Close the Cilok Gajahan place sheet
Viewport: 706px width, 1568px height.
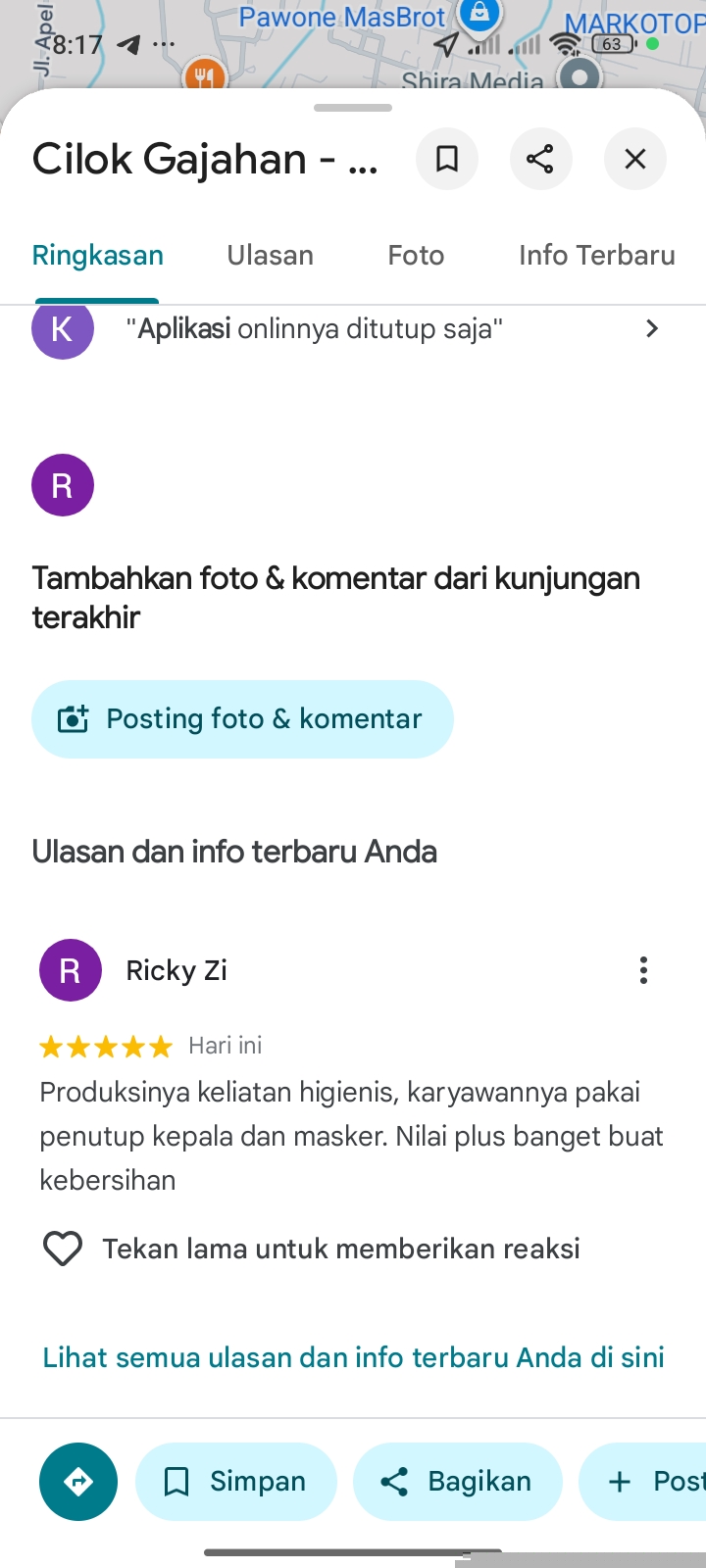(635, 159)
